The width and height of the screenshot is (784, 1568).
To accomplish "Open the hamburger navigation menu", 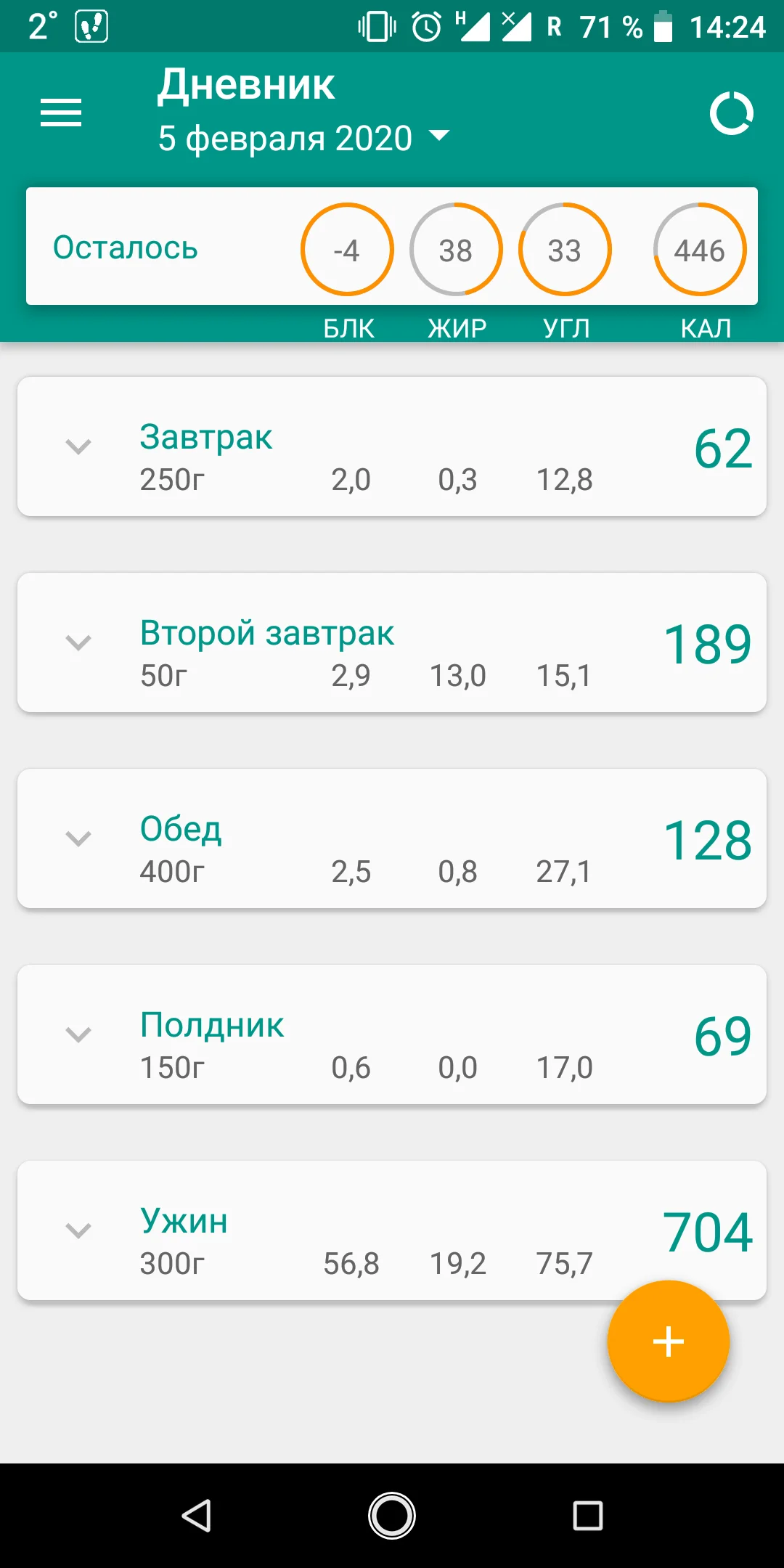I will point(61,113).
